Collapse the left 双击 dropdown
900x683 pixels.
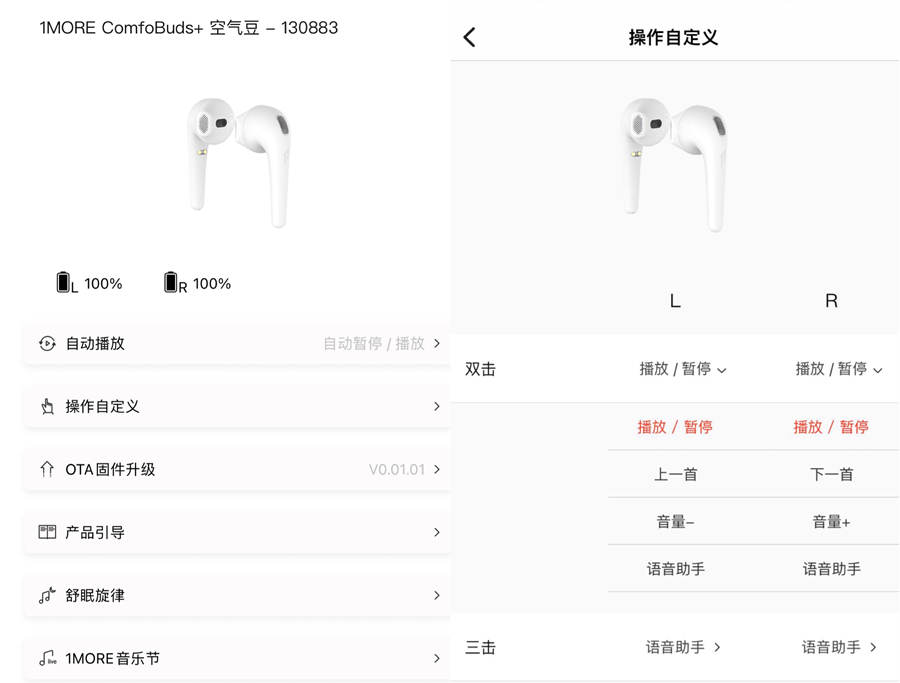(x=683, y=369)
